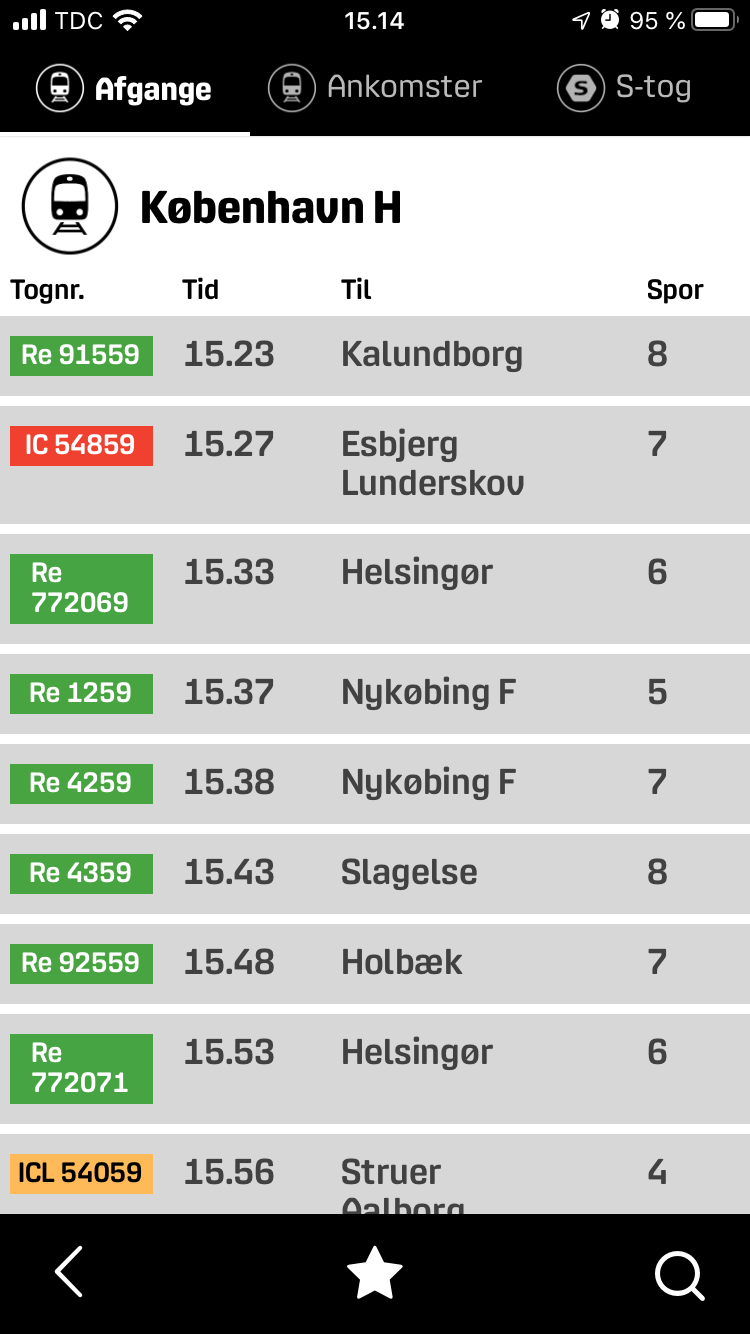Screen dimensions: 750x1334
Task: Tap the star favorites icon
Action: [375, 1273]
